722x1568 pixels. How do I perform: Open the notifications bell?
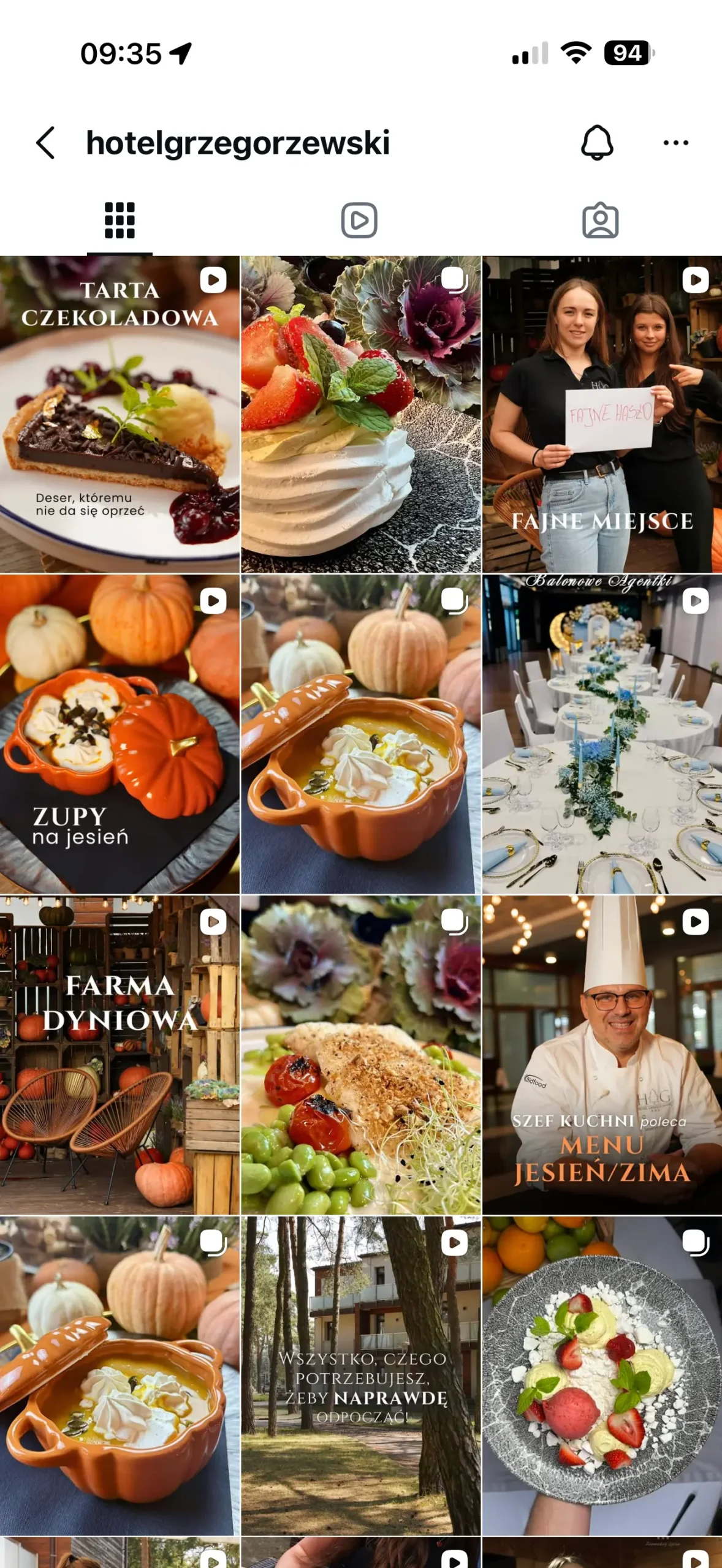[x=597, y=143]
